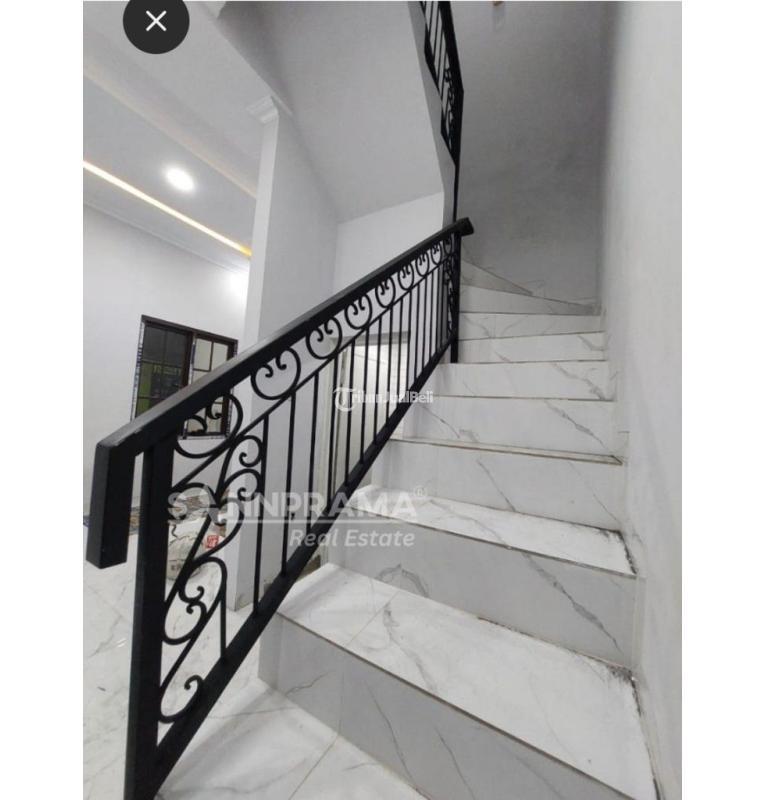767x800 pixels.
Task: Close the full-screen photo viewer
Action: 156,21
